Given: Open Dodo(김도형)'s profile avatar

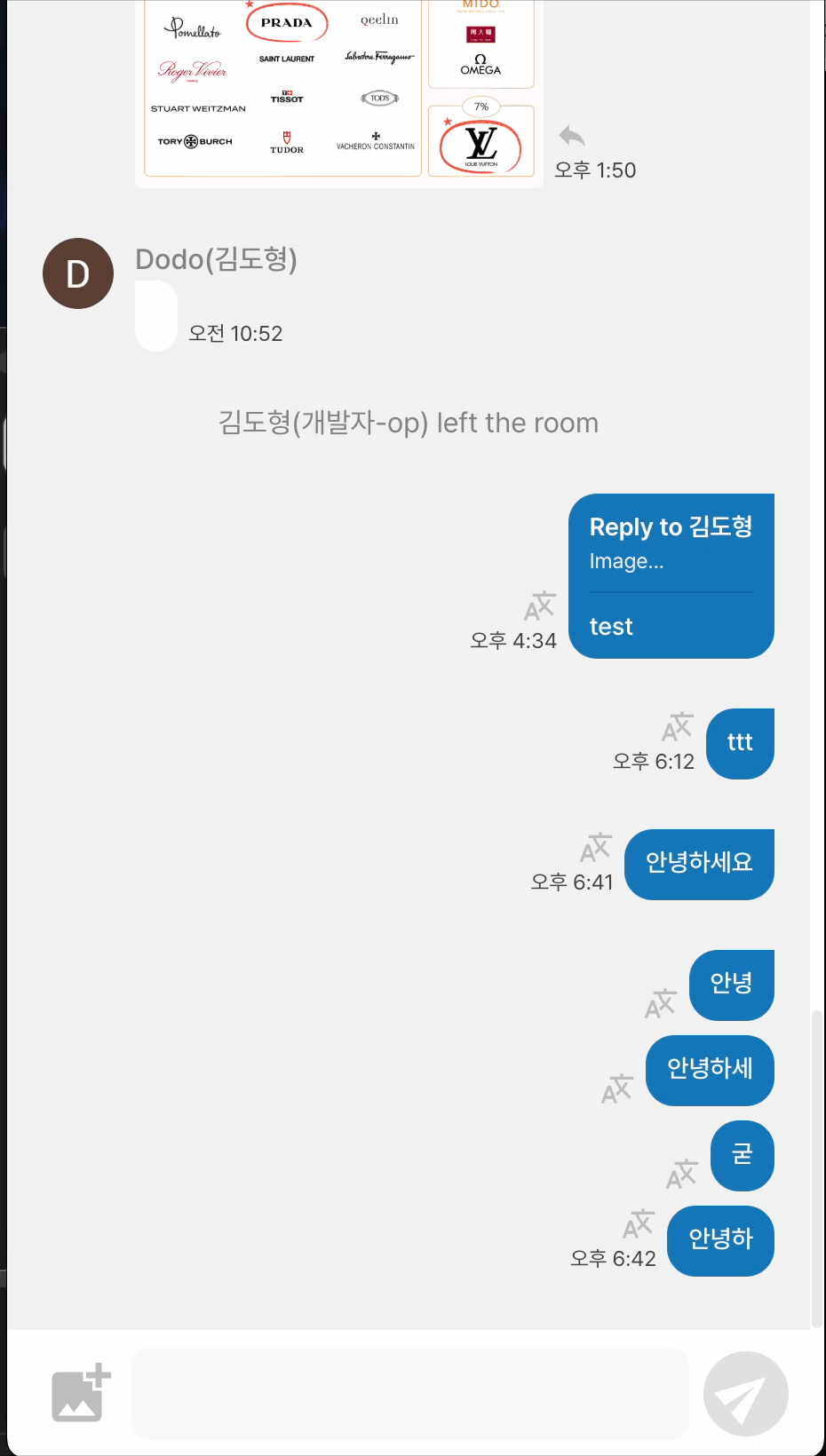Looking at the screenshot, I should 78,273.
